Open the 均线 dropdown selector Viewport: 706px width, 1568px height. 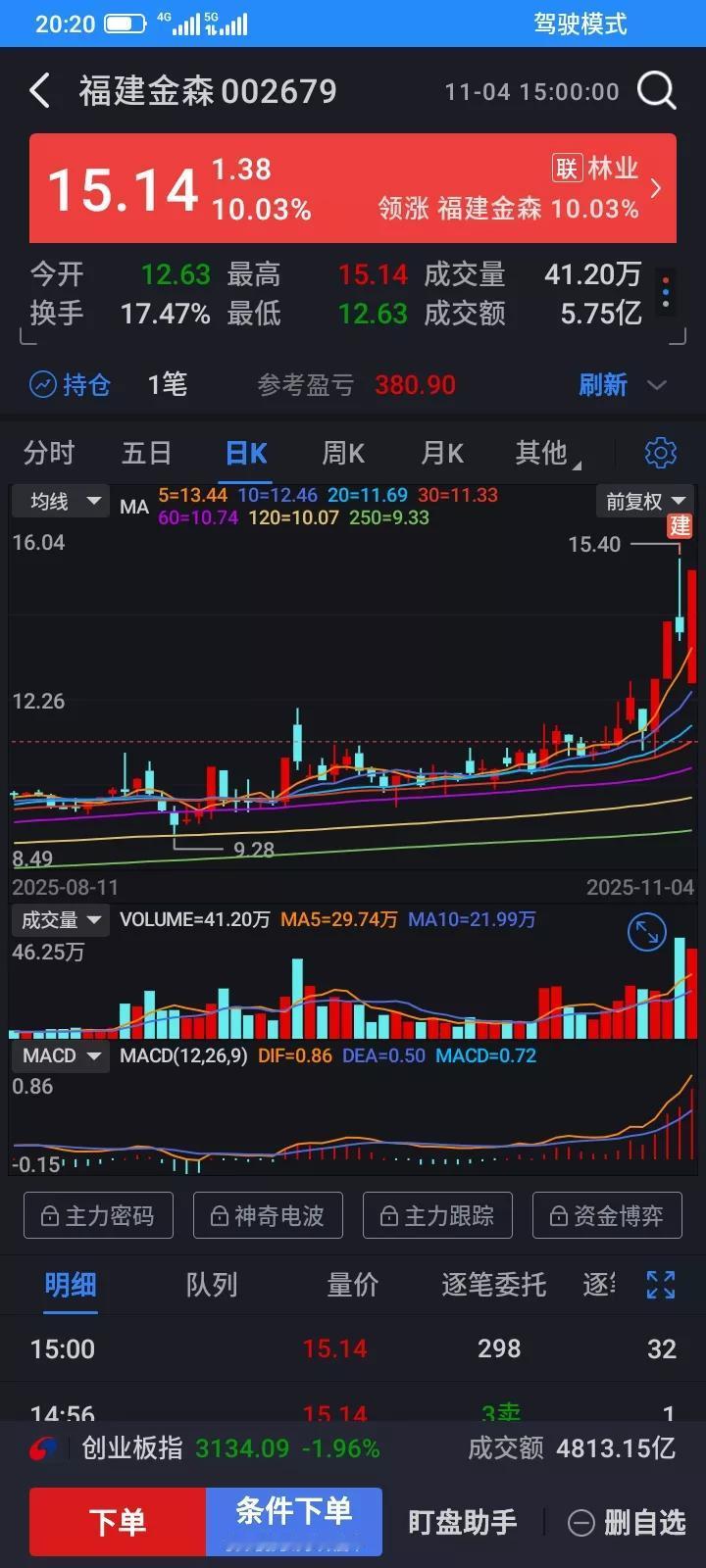60,501
